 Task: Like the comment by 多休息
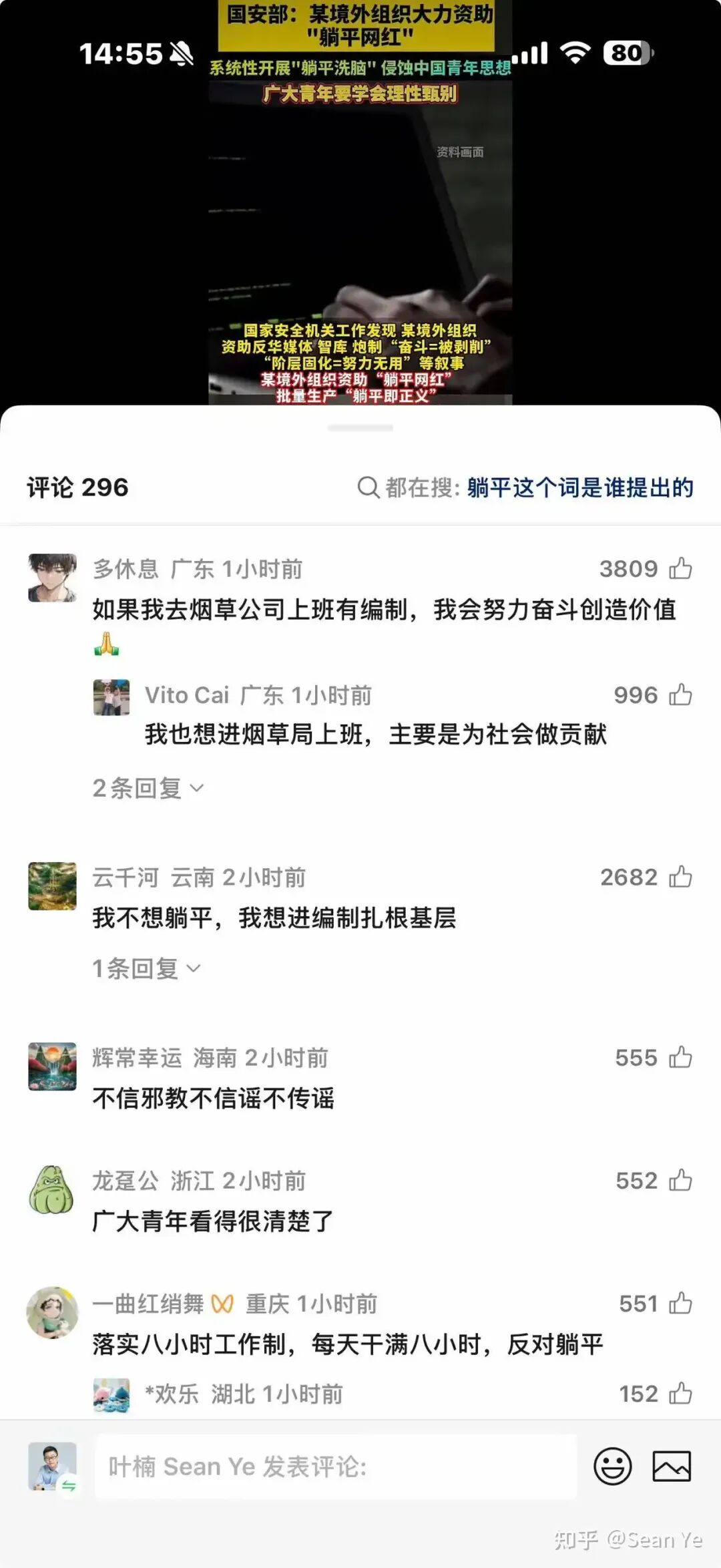pos(680,569)
